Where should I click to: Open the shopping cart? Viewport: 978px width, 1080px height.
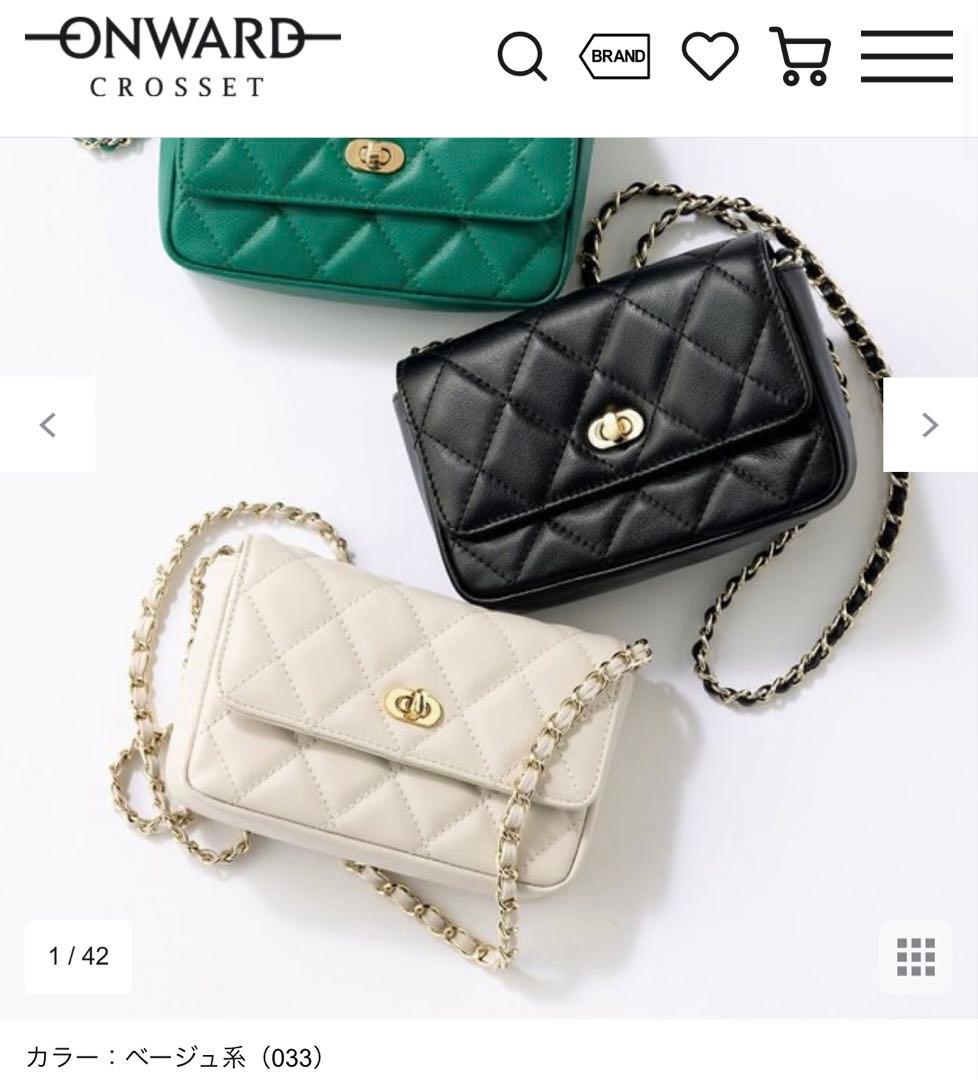pyautogui.click(x=801, y=57)
